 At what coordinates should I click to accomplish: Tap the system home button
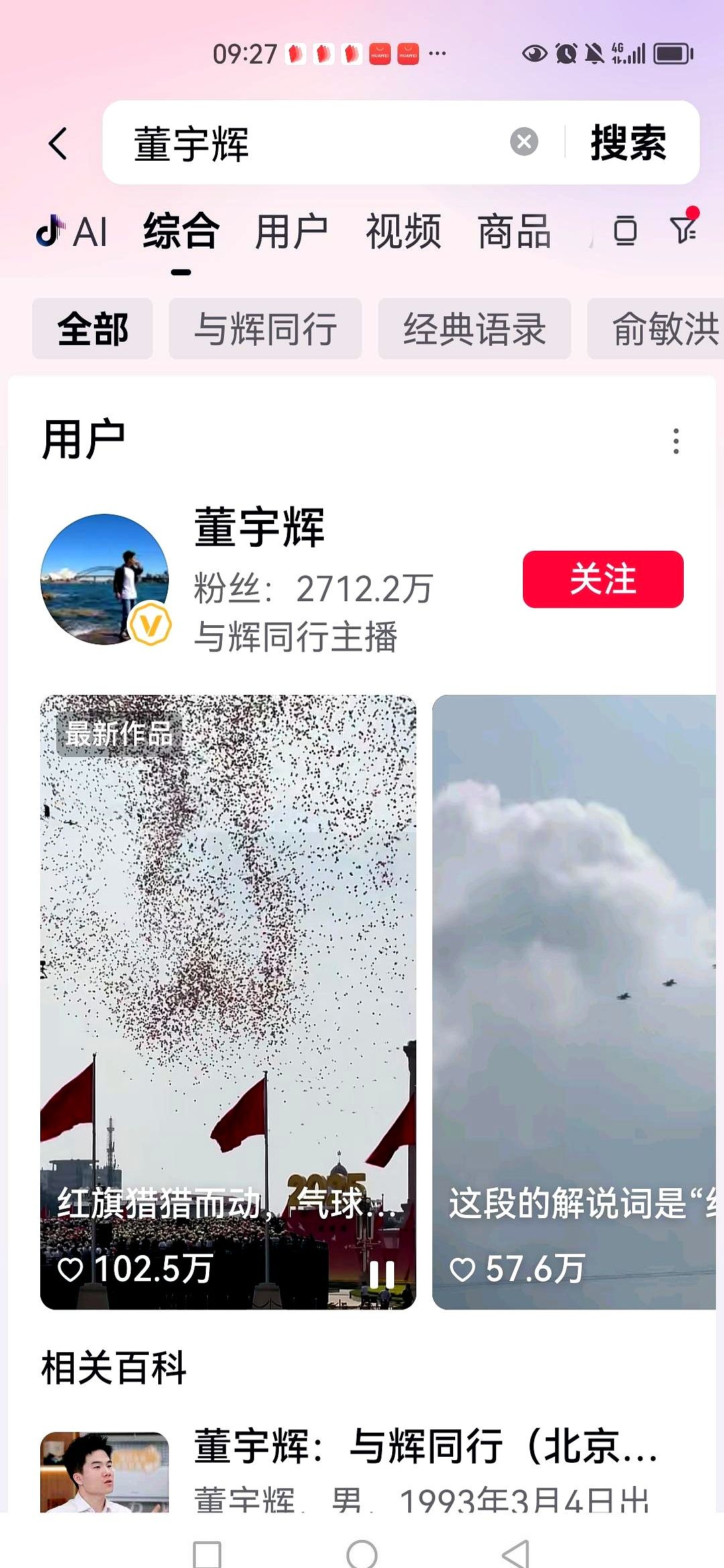362,1553
